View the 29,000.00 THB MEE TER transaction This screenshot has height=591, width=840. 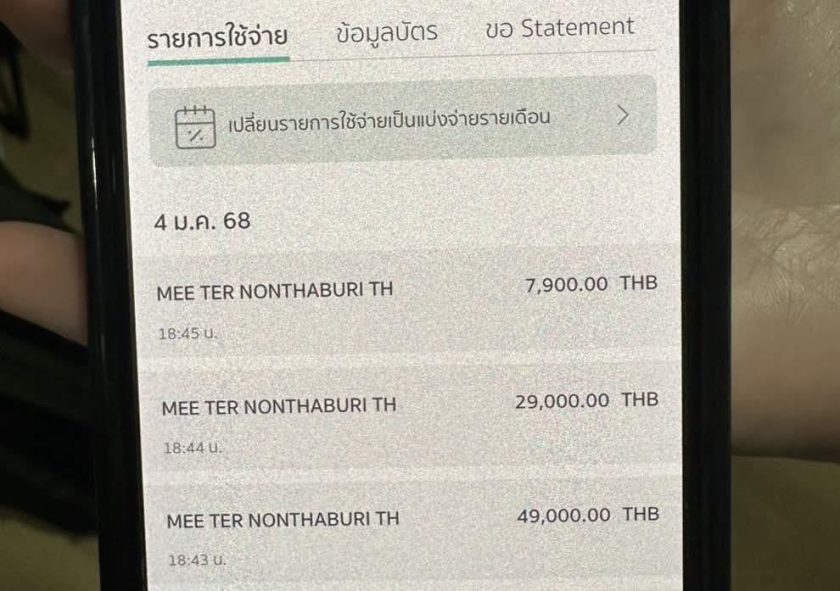coord(408,418)
